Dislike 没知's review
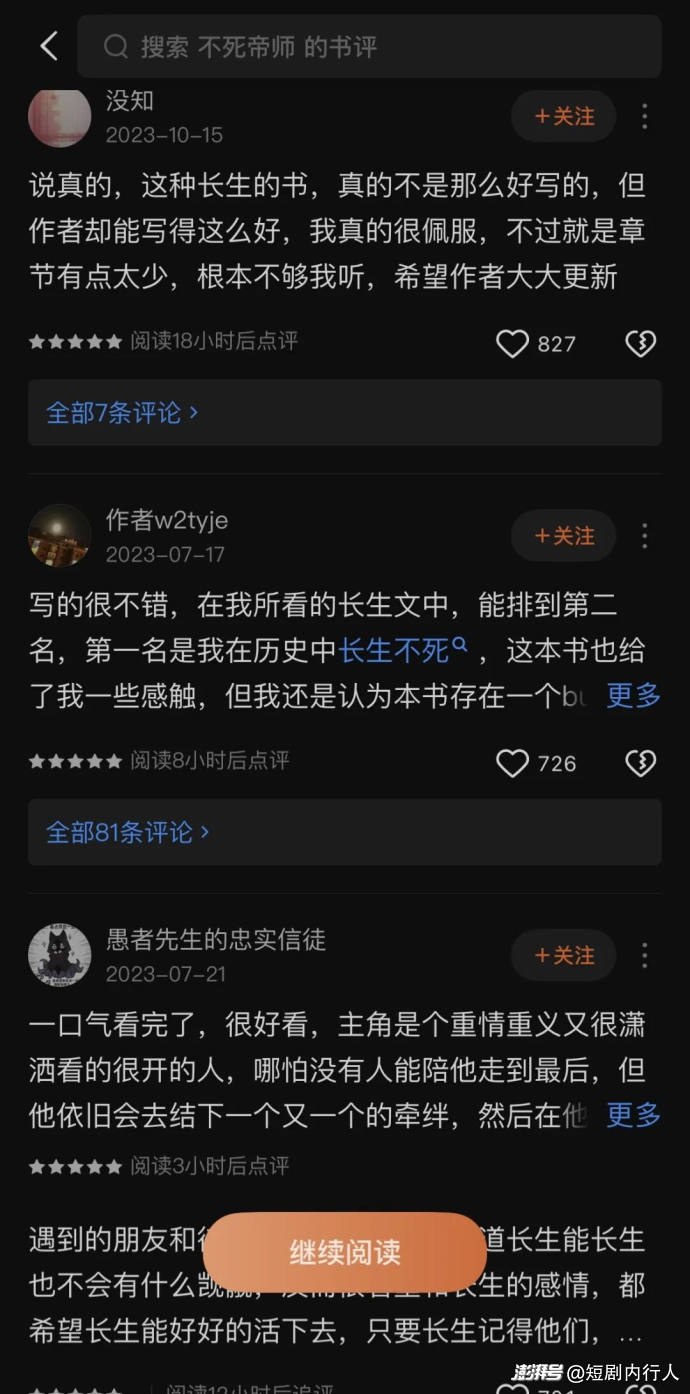Screen dimensions: 690x1394 pos(640,344)
